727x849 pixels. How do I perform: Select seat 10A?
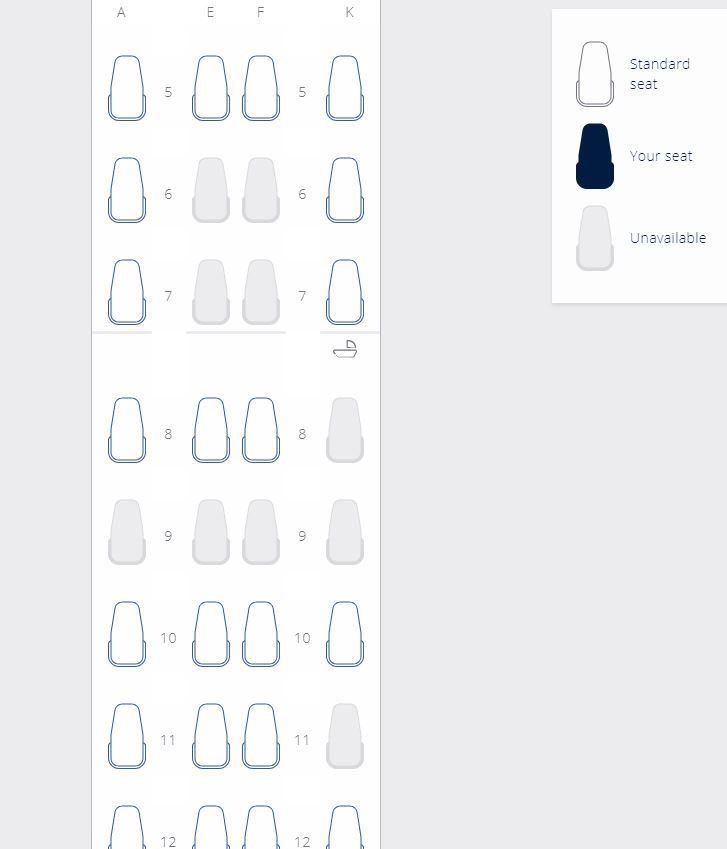click(x=127, y=634)
